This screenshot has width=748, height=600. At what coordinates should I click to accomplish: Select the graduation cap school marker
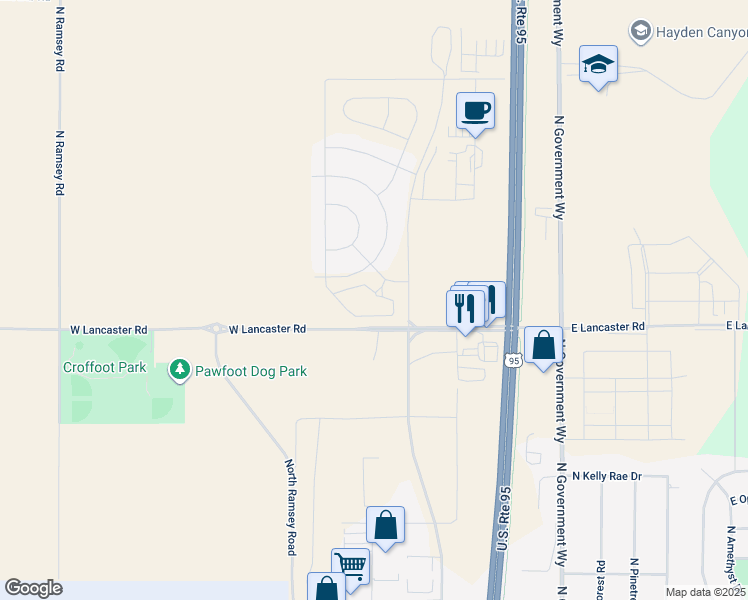pos(598,65)
